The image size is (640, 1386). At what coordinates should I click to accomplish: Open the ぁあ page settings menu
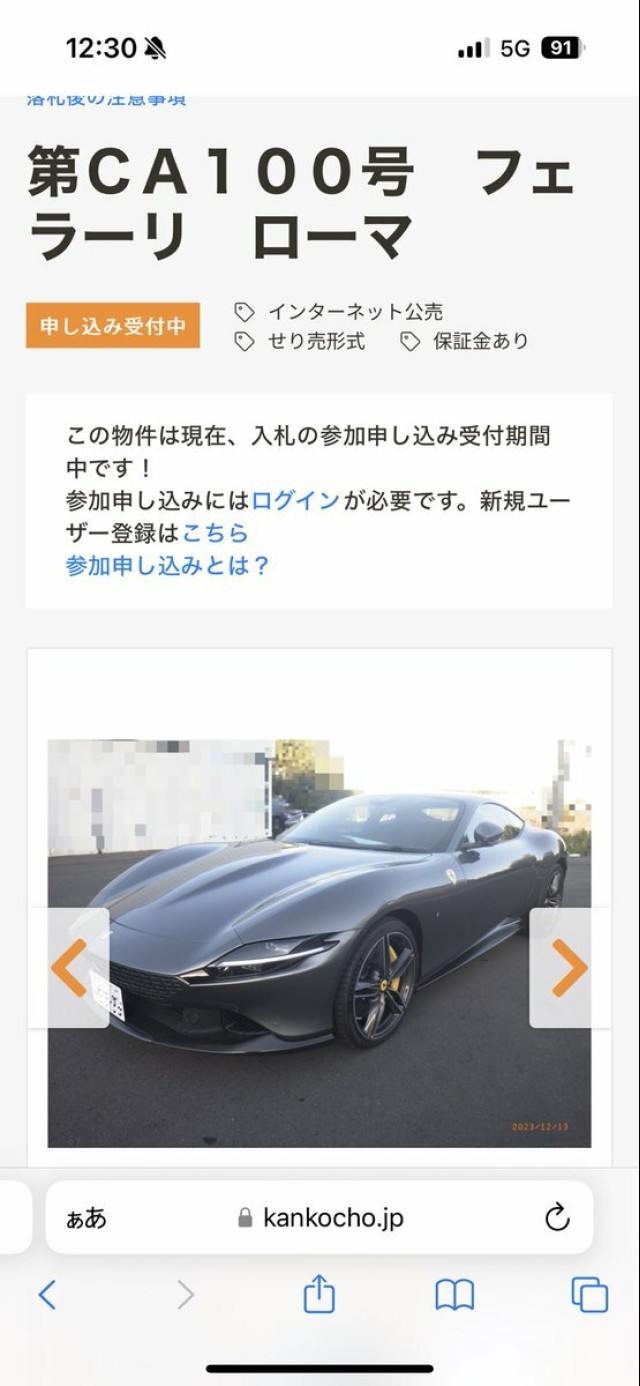[86, 1218]
